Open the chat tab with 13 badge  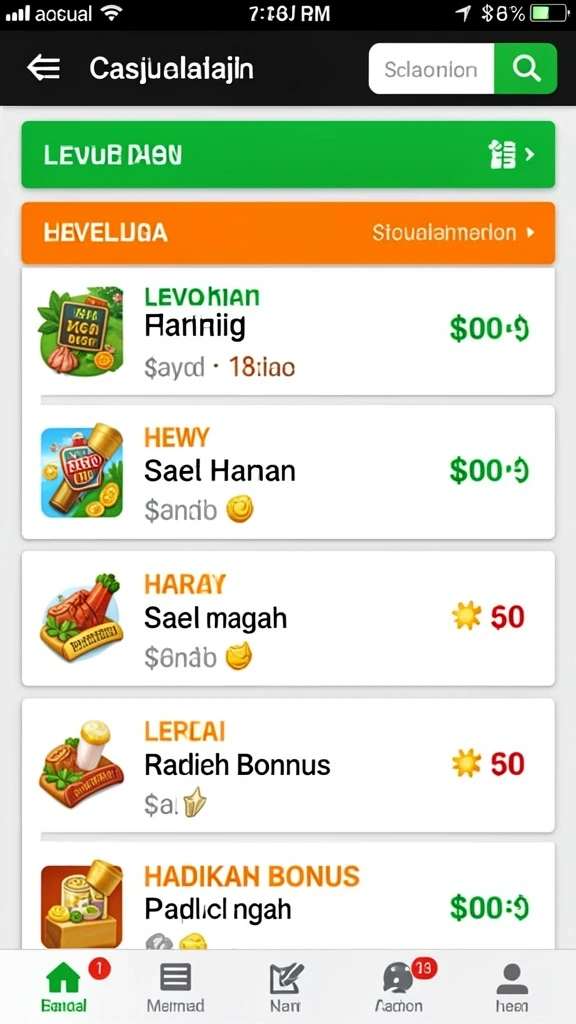click(x=400, y=986)
